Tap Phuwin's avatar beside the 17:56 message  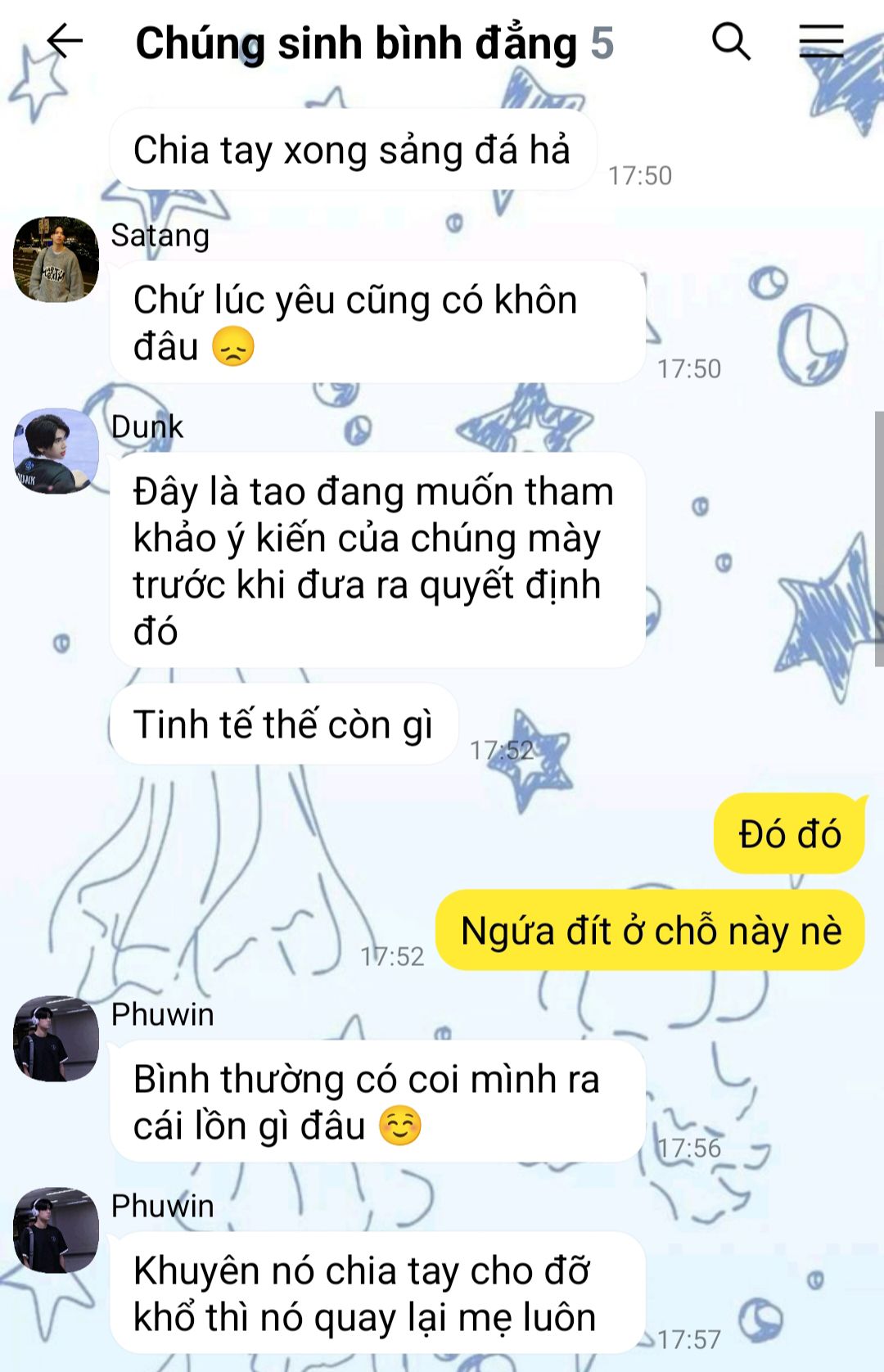tap(56, 1038)
